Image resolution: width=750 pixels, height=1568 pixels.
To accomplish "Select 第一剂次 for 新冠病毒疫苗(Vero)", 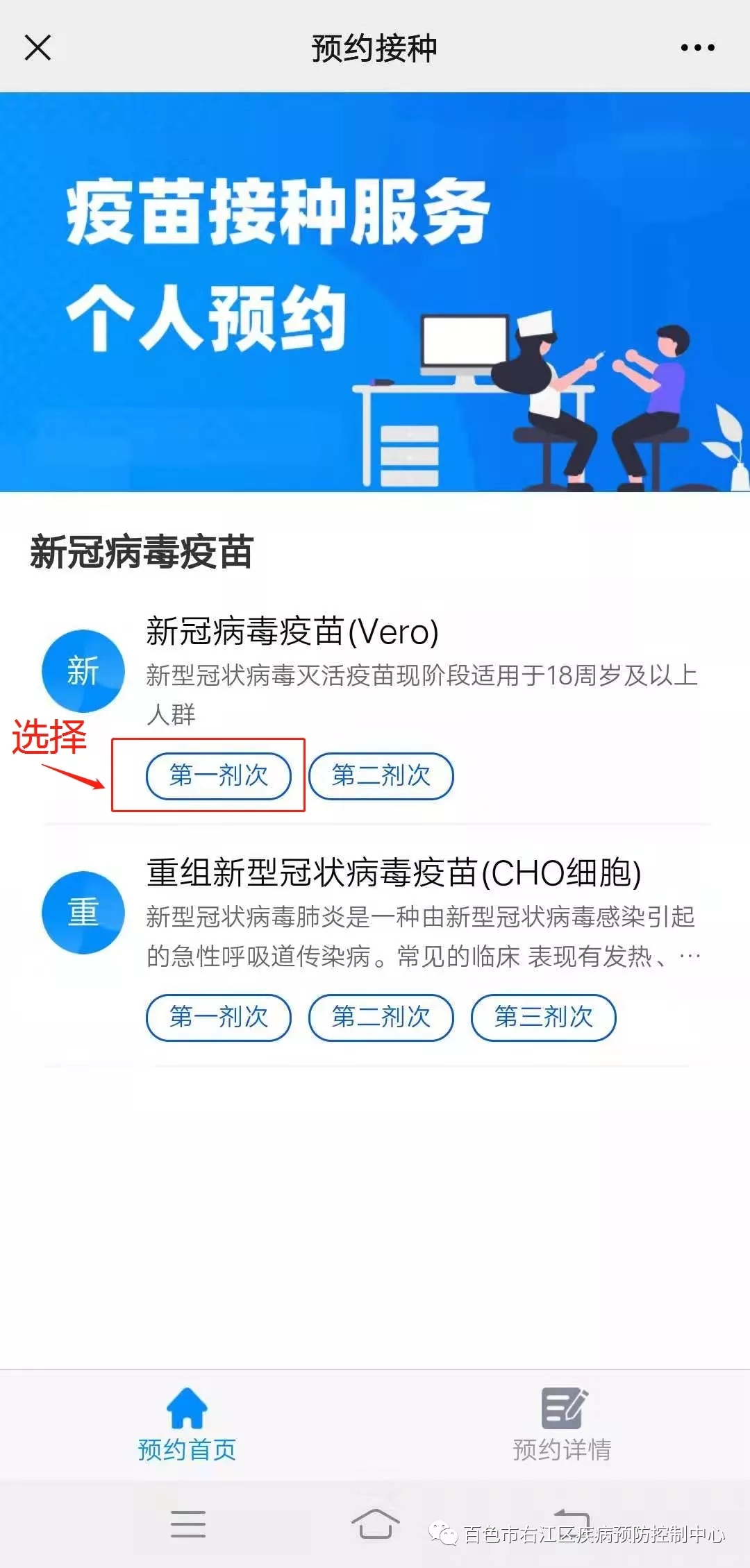I will pyautogui.click(x=218, y=776).
